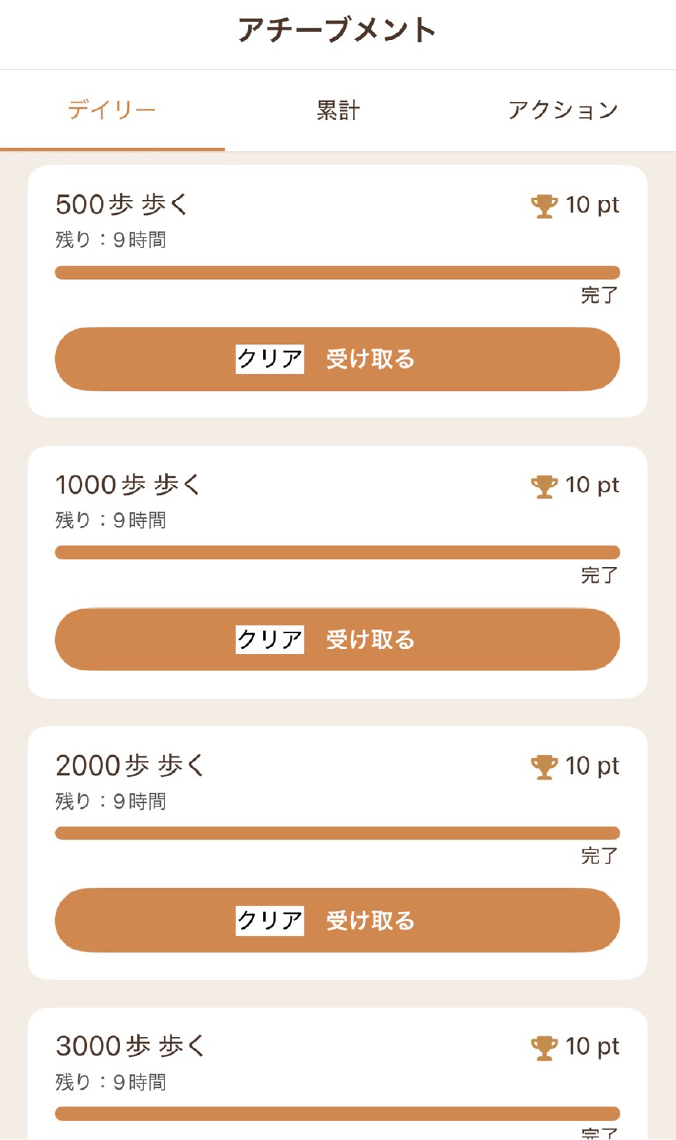The image size is (676, 1140).
Task: Collect points for 2000歩 歩く
Action: (x=337, y=920)
